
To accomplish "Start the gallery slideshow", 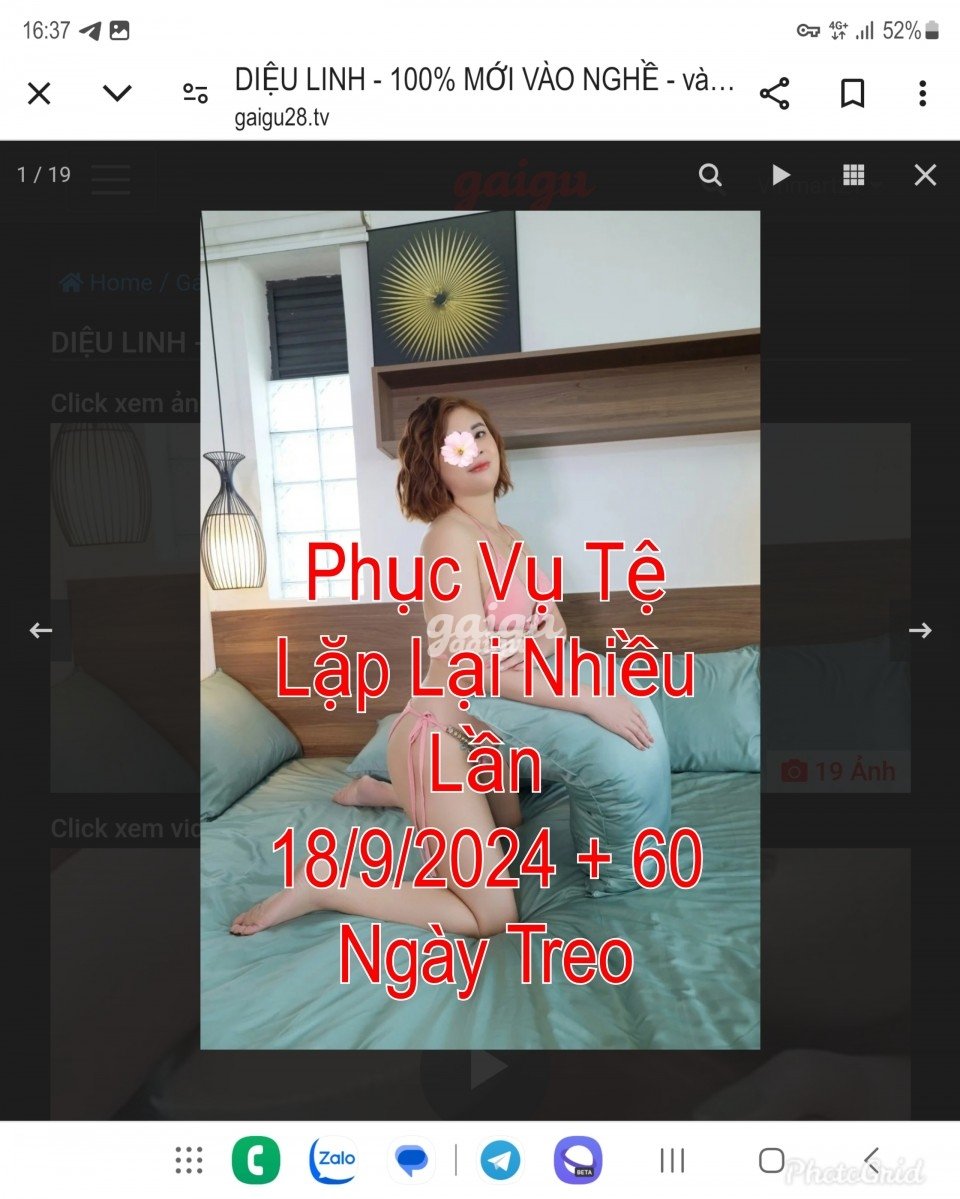I will tap(781, 175).
